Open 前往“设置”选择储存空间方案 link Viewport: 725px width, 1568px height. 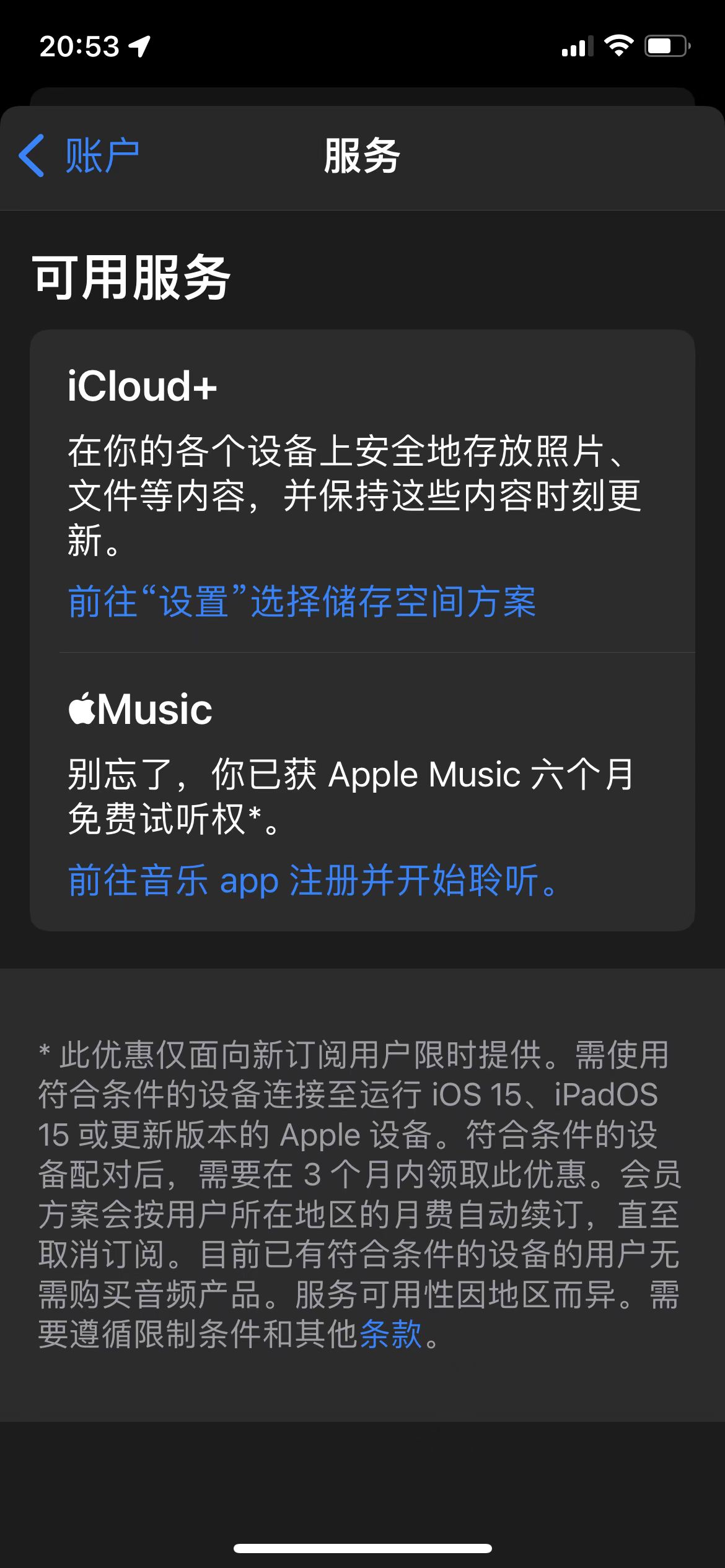tap(302, 601)
